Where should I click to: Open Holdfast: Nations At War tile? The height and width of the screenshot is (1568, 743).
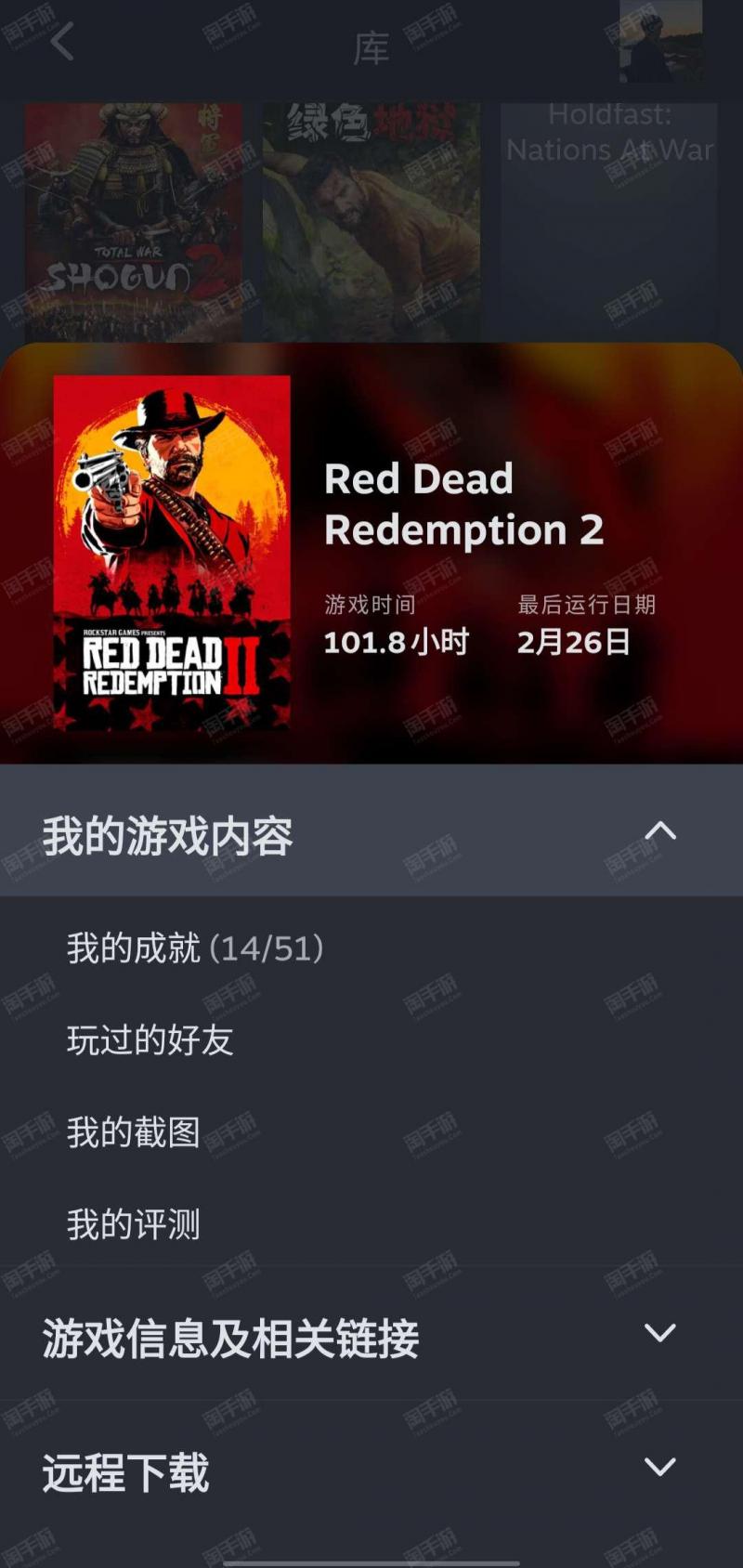click(x=609, y=222)
